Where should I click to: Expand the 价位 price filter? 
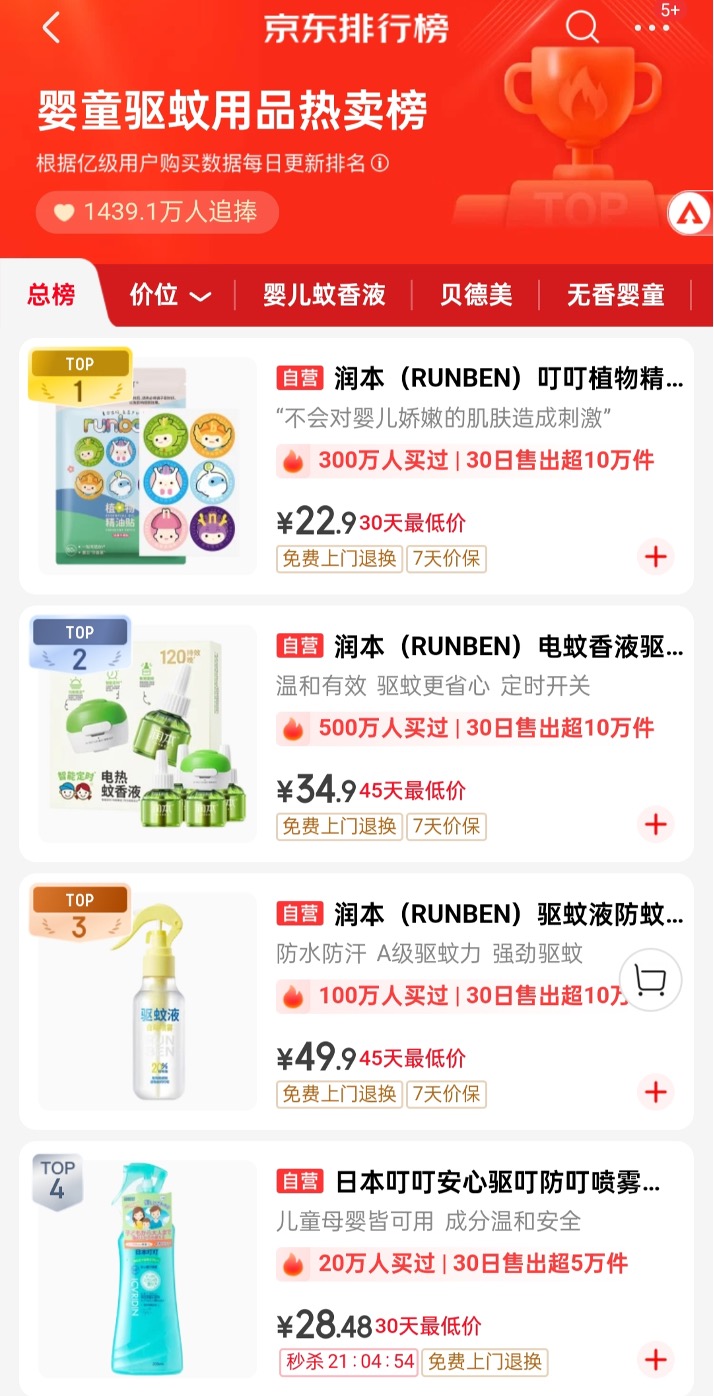170,295
